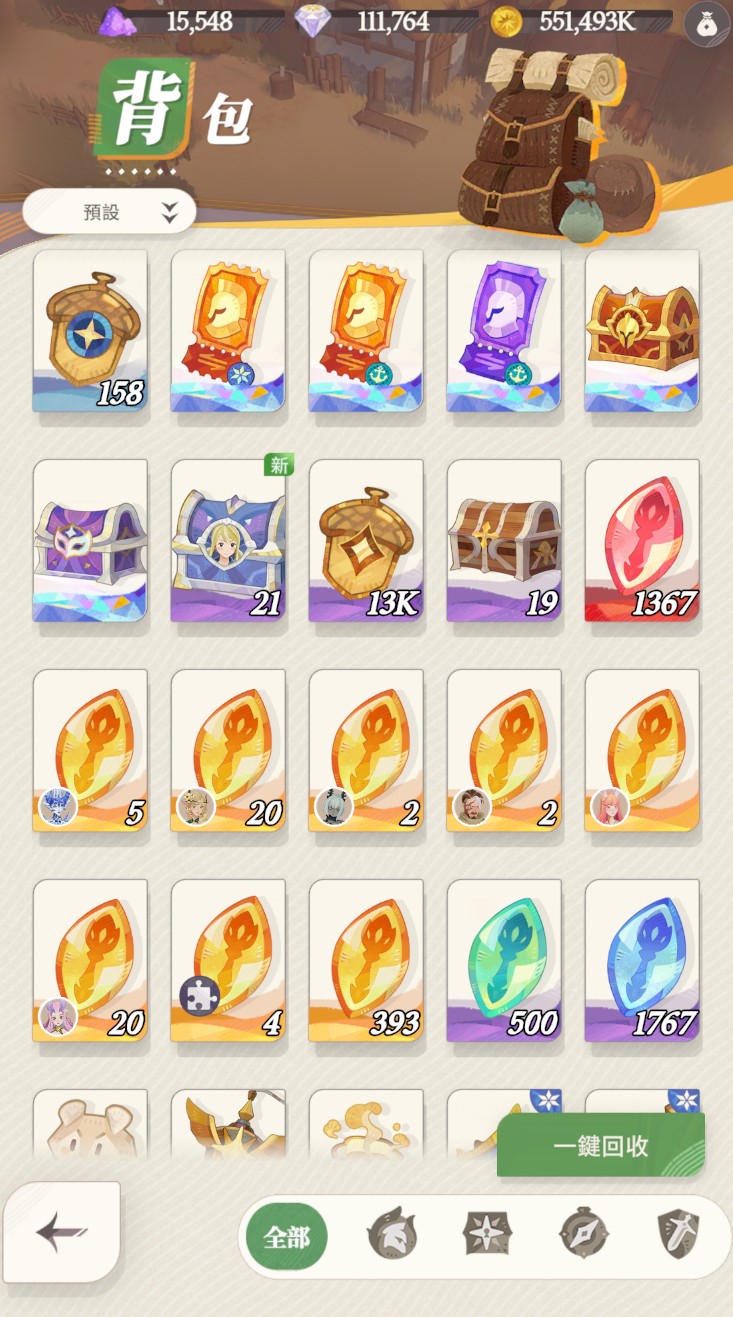The height and width of the screenshot is (1317, 733).
Task: Select the puzzle piece gem with 4
Action: point(228,961)
